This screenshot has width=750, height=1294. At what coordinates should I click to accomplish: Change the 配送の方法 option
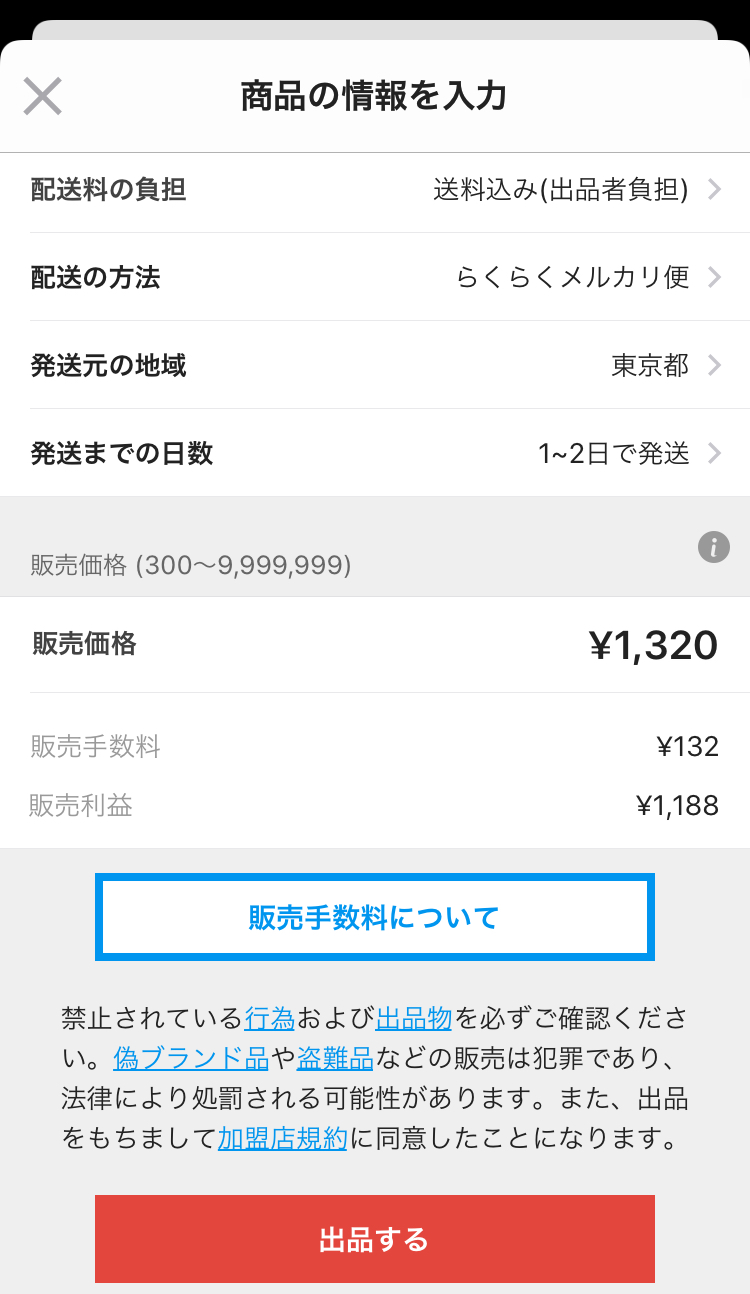coord(375,277)
